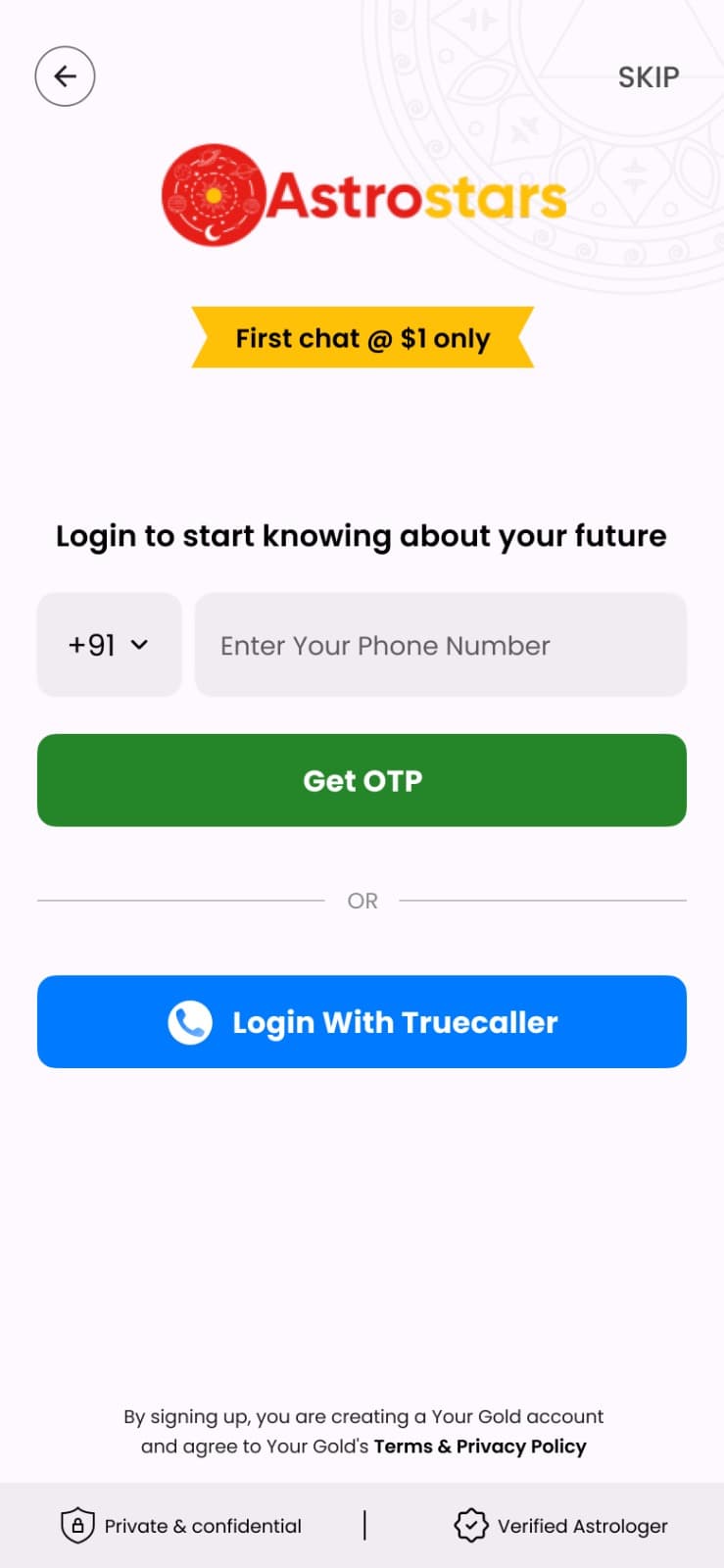Focus the Enter Your Phone Number field
Image resolution: width=724 pixels, height=1568 pixels.
[441, 645]
